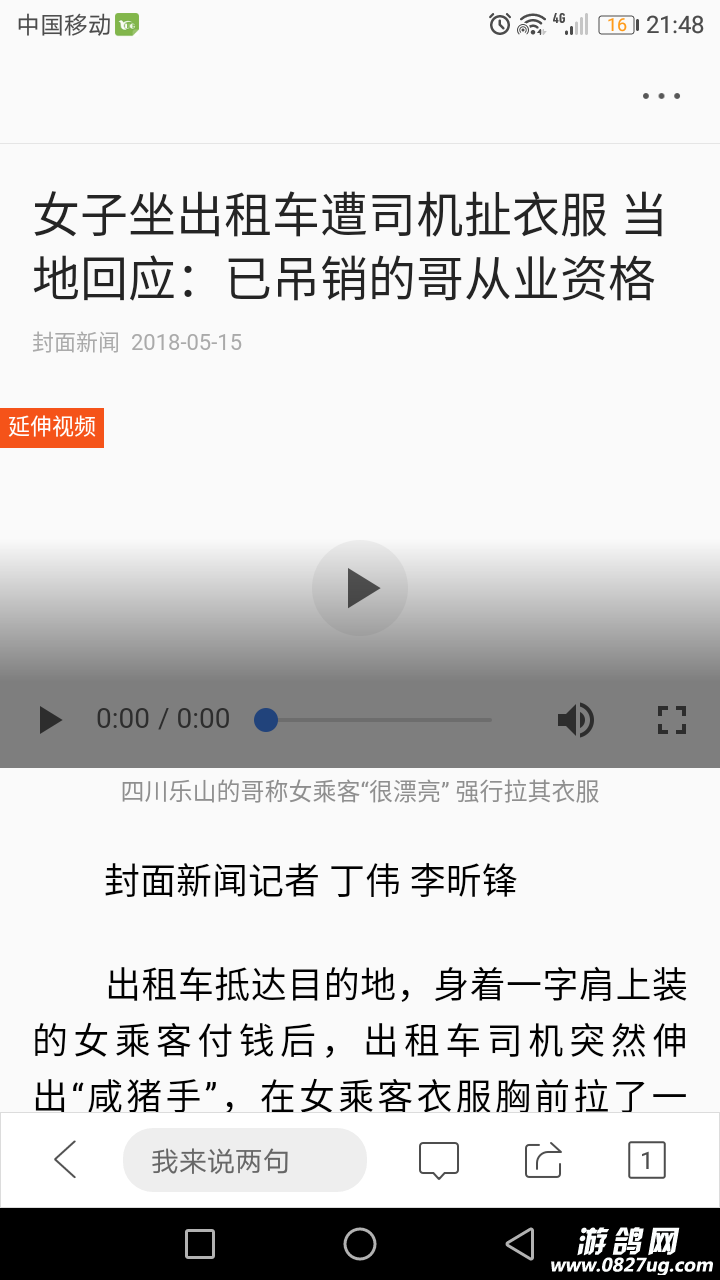Play the video using the center play button
Viewport: 720px width, 1280px height.
click(360, 588)
